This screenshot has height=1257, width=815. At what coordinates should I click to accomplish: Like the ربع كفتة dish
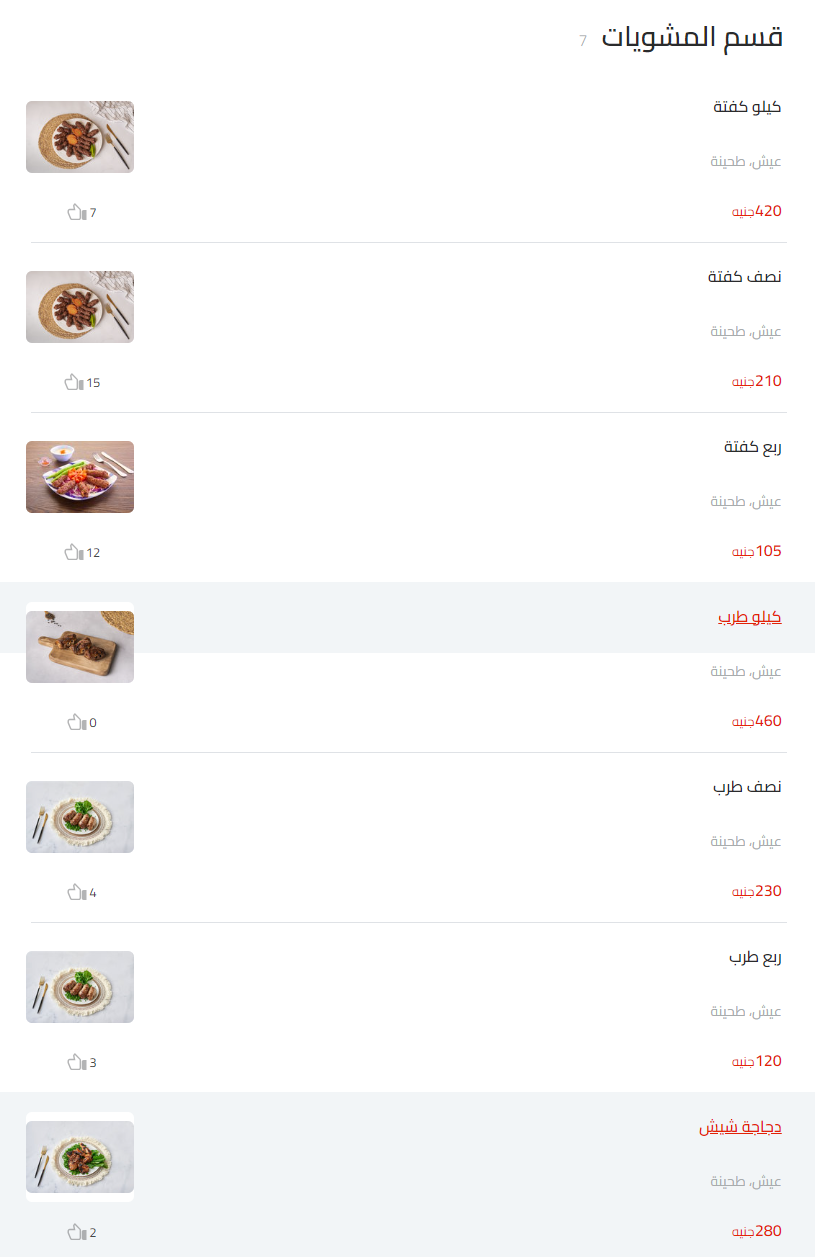tap(74, 552)
